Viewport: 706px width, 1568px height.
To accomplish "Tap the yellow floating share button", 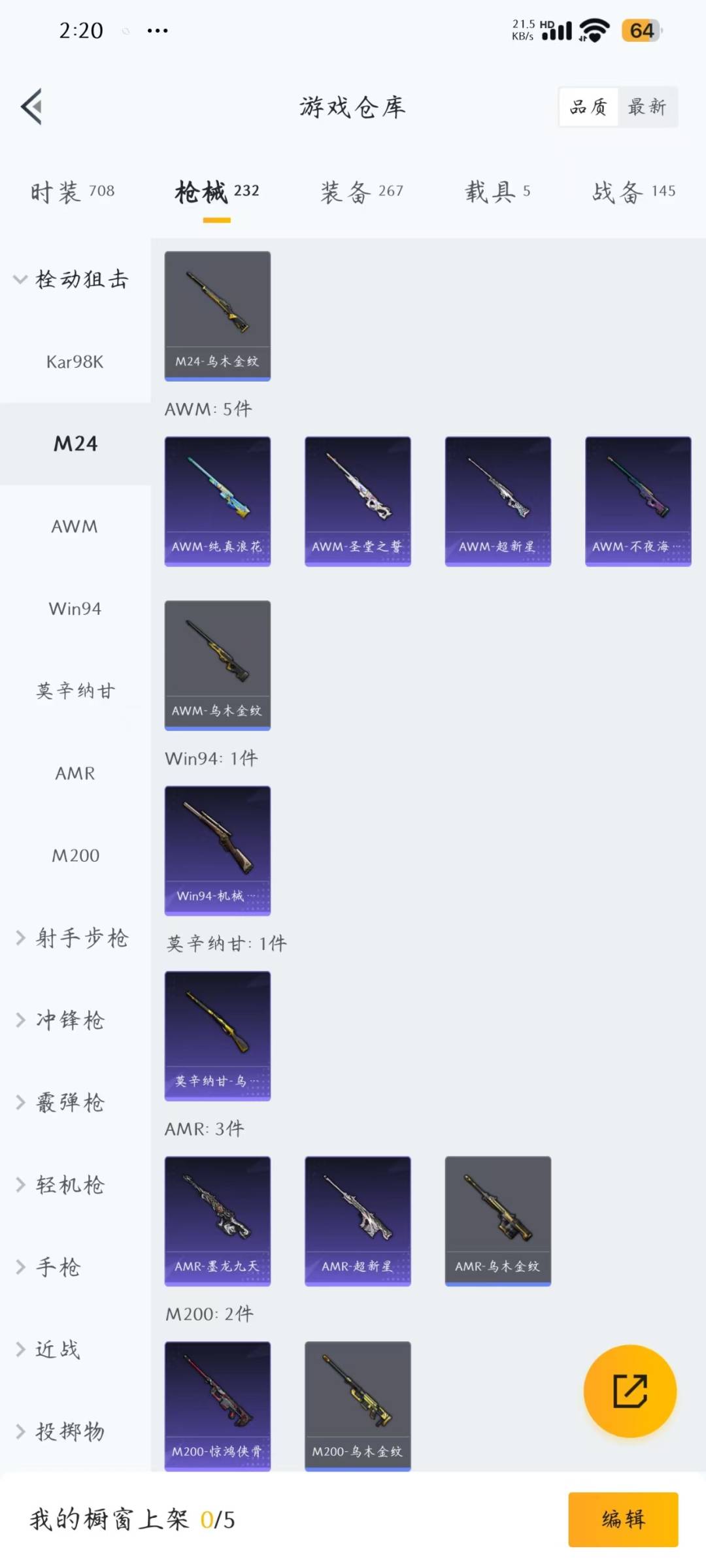I will [x=630, y=1391].
